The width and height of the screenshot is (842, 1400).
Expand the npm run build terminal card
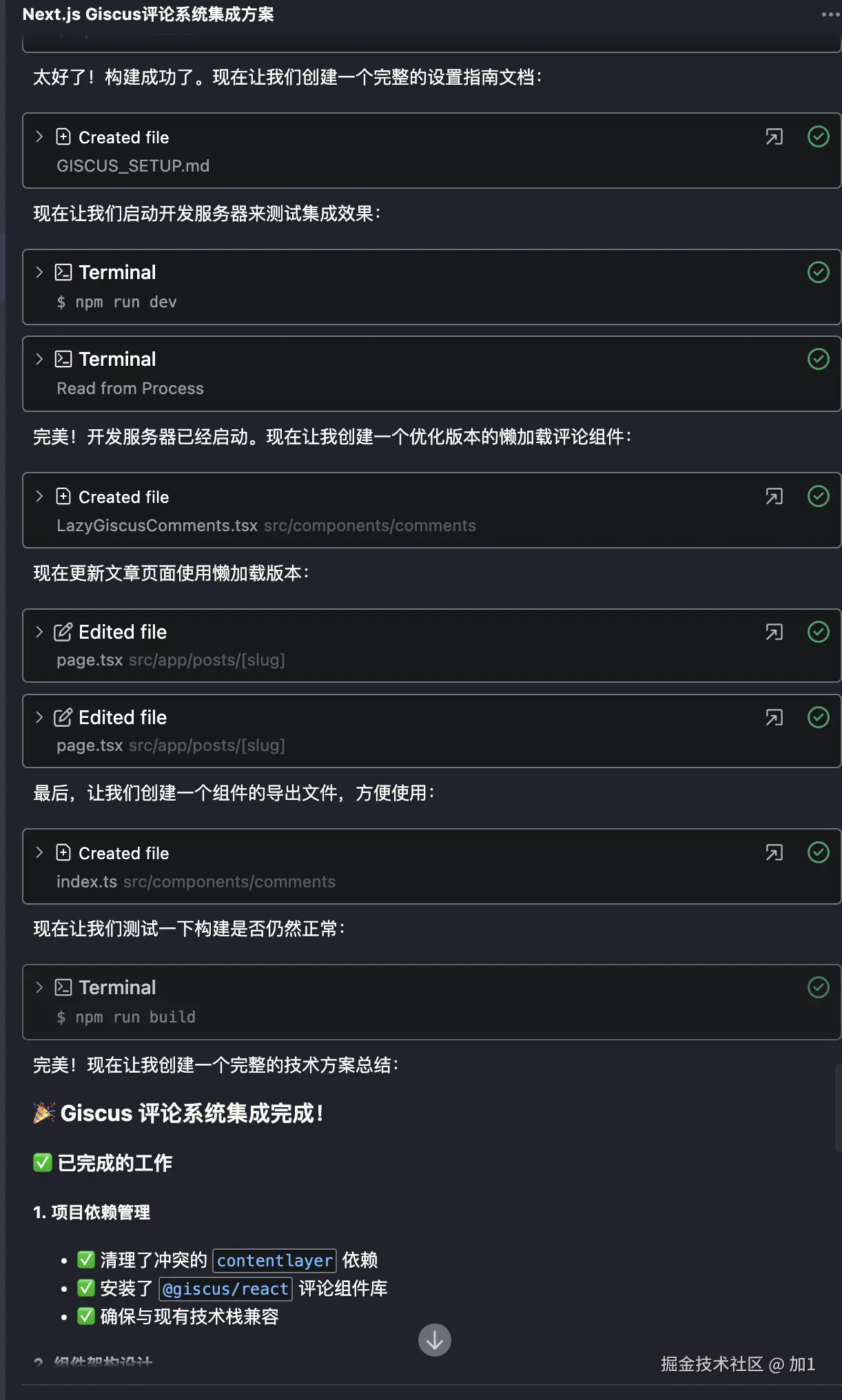click(39, 987)
